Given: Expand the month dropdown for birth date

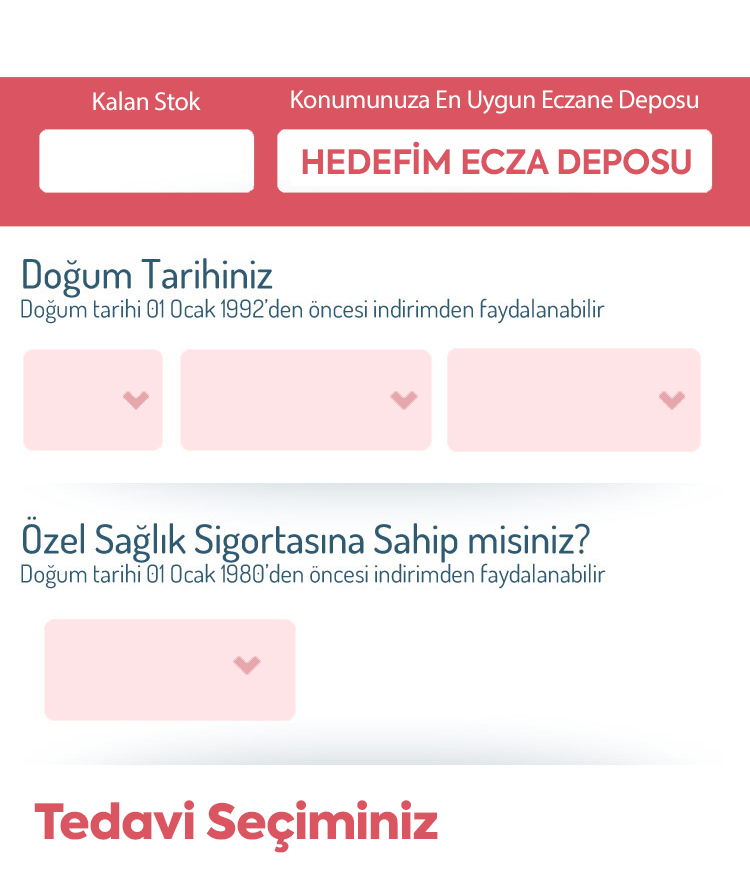Looking at the screenshot, I should tap(305, 400).
